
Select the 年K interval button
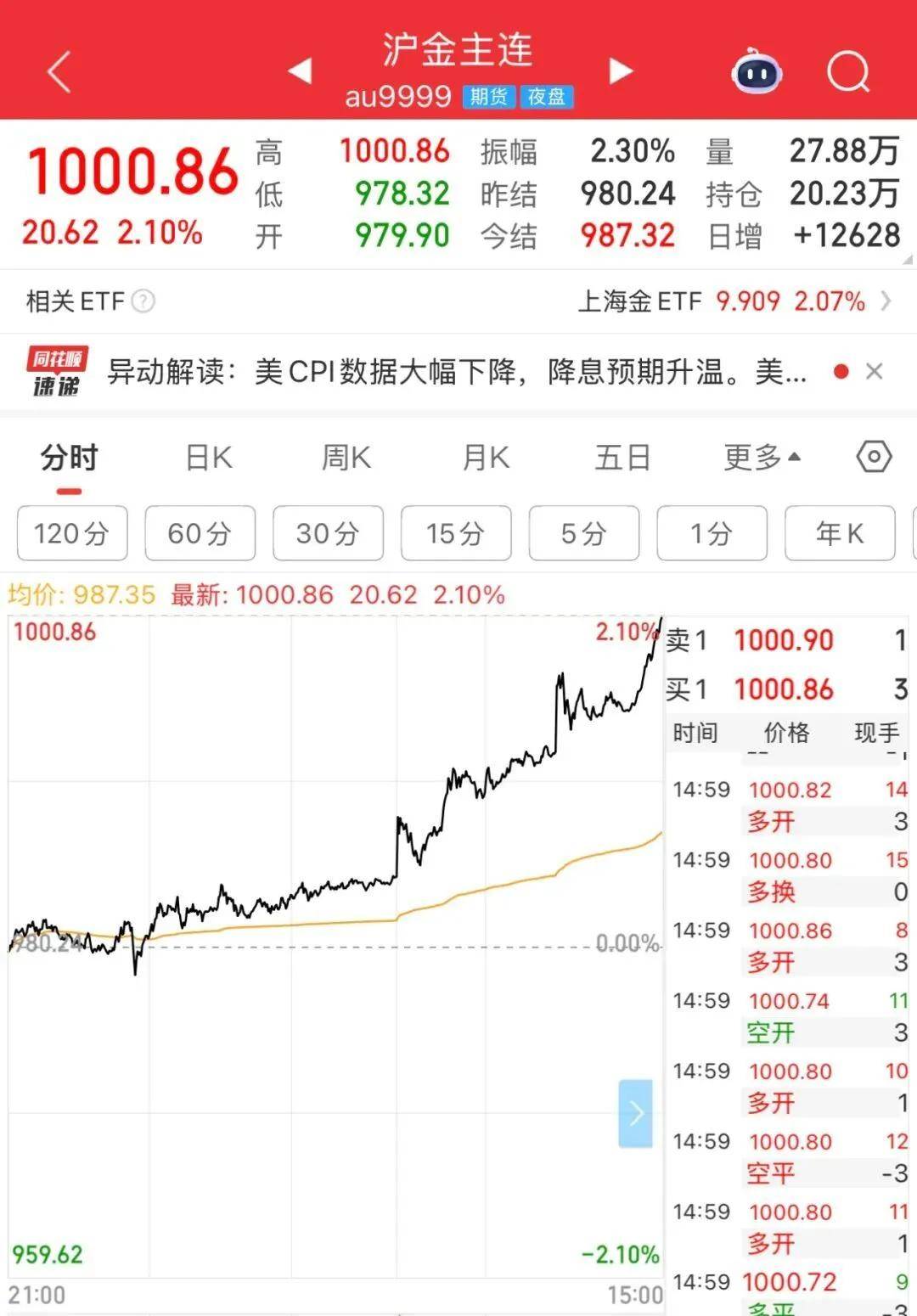(x=840, y=533)
